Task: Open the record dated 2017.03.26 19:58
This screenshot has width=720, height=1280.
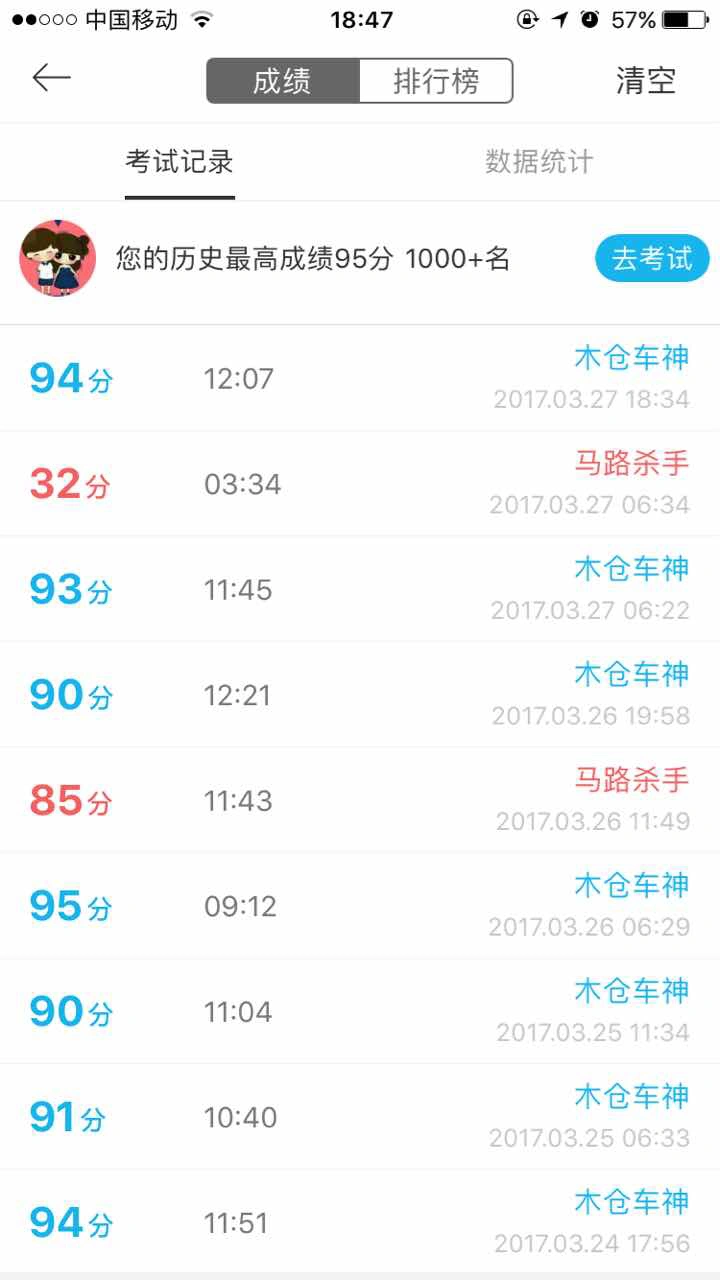Action: pyautogui.click(x=360, y=695)
